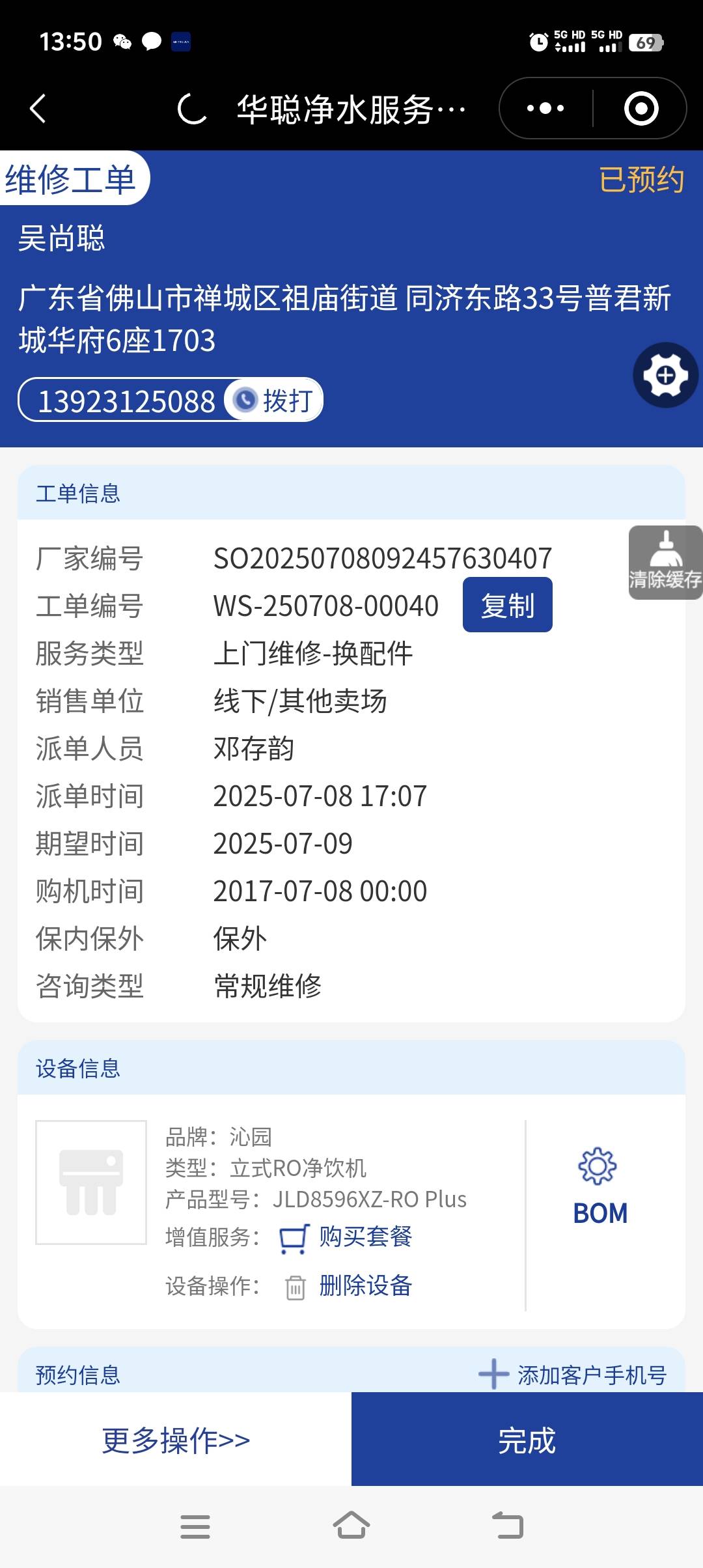Close the mini program via the circle icon
The height and width of the screenshot is (1568, 703).
tap(641, 108)
